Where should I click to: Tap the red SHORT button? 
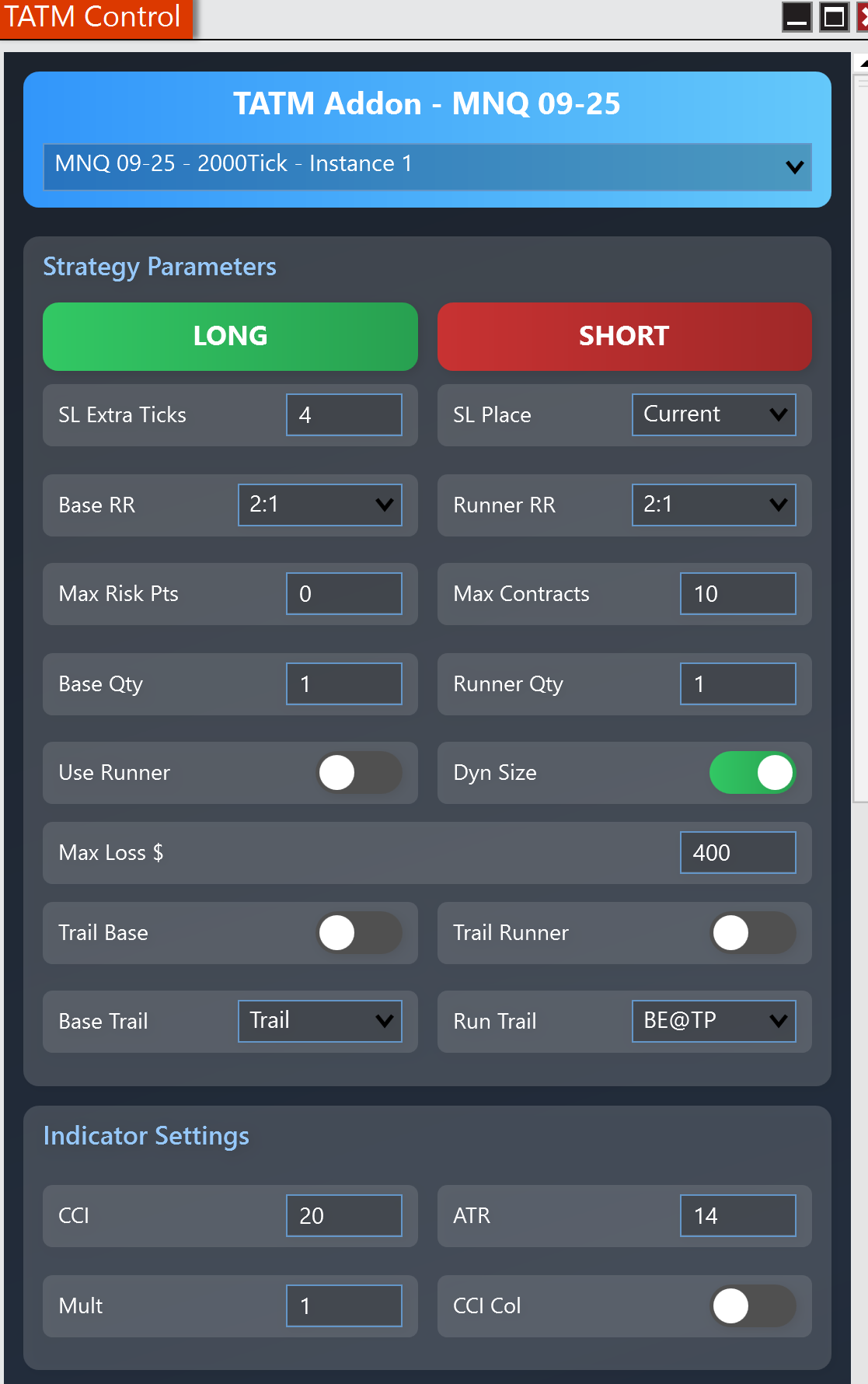624,337
